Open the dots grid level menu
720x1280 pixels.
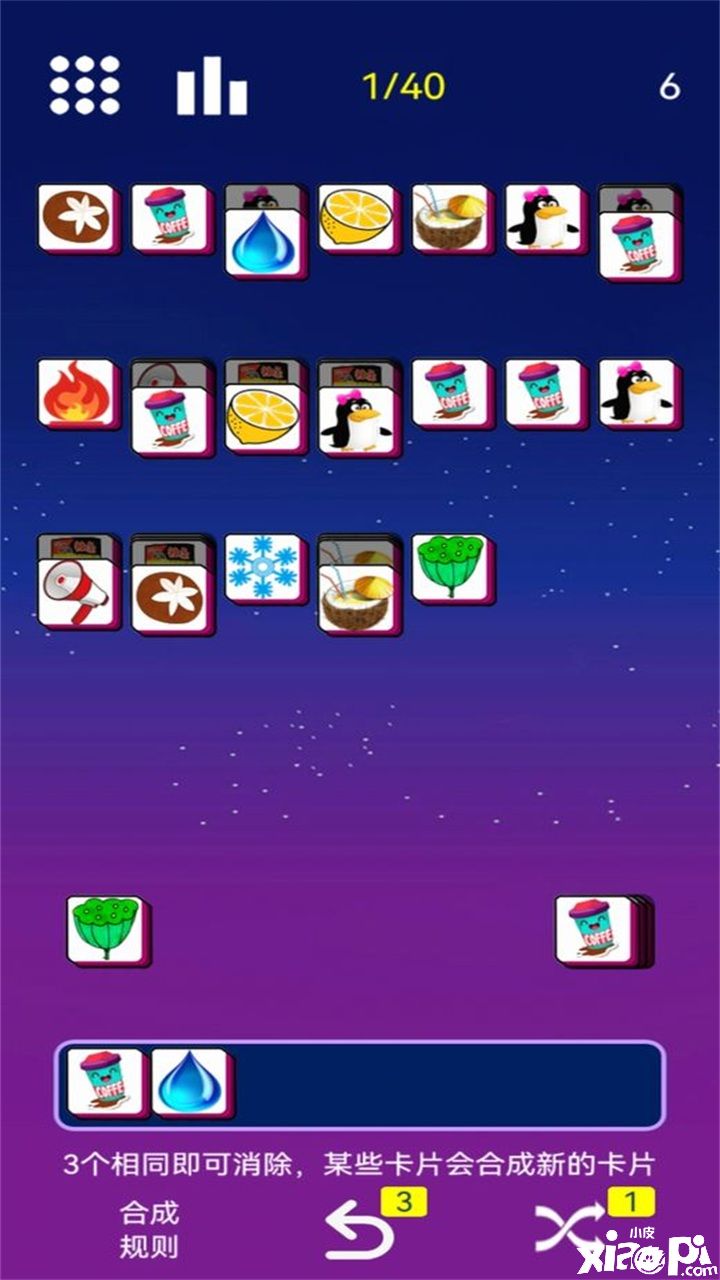85,86
